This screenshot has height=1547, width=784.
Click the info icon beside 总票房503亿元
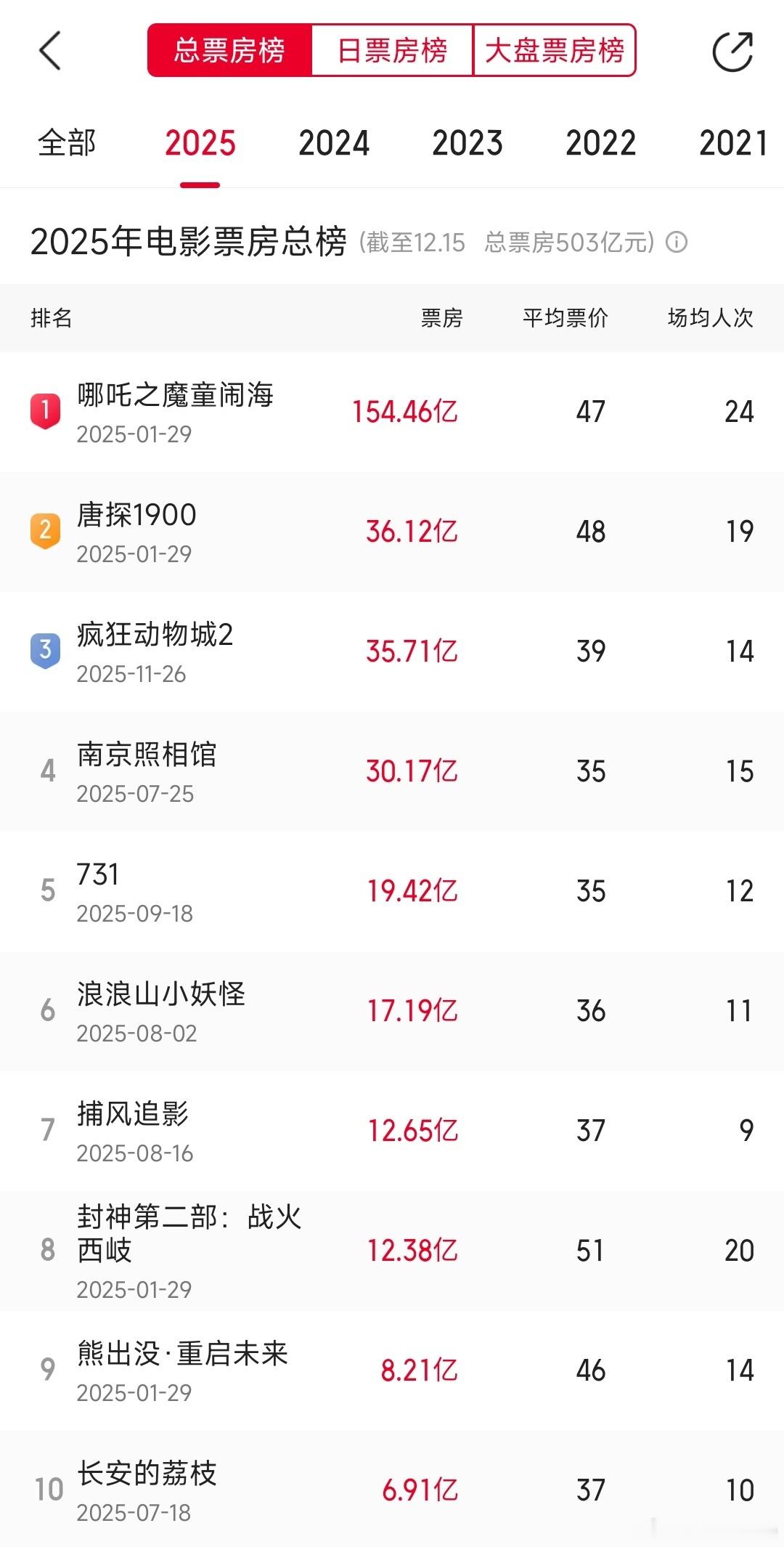tap(677, 243)
